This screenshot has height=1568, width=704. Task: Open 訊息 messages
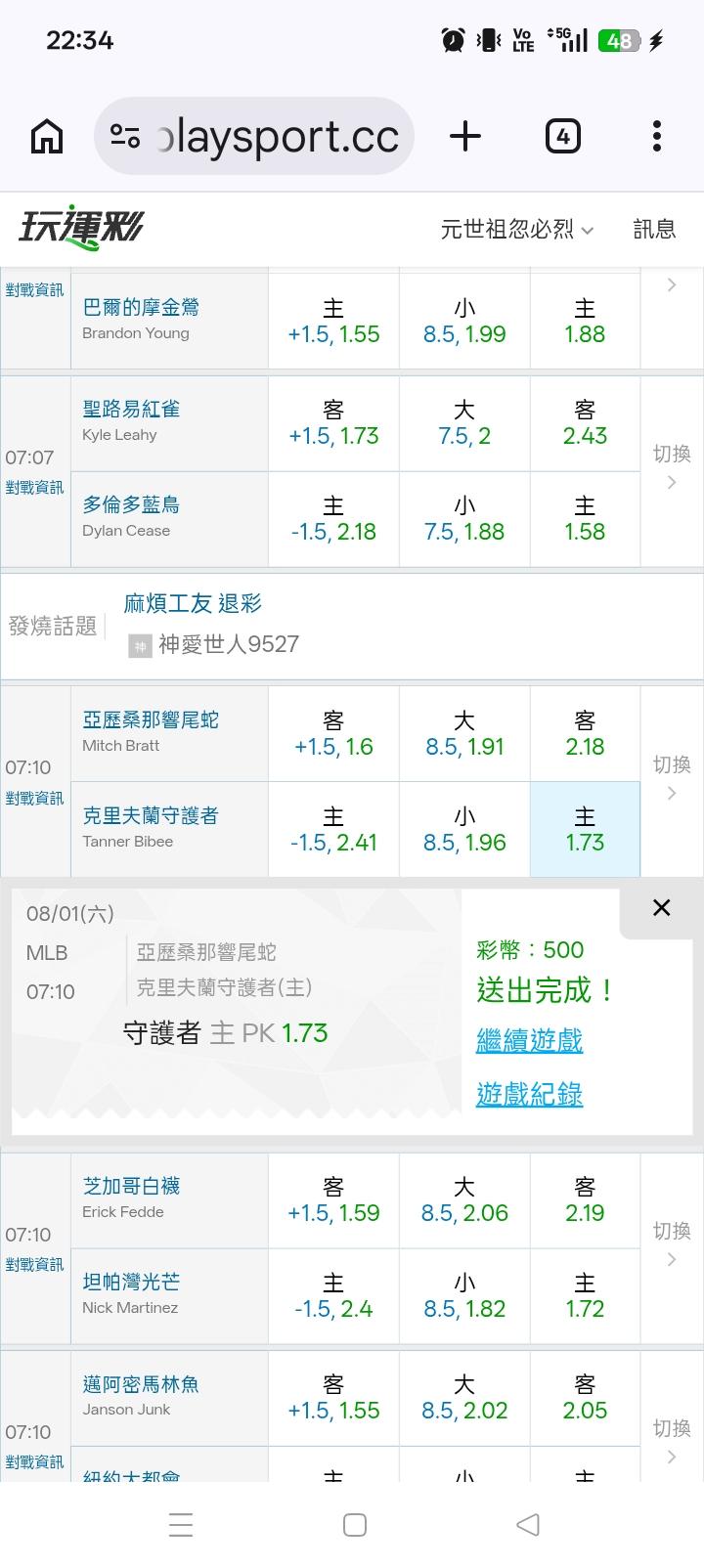point(654,229)
